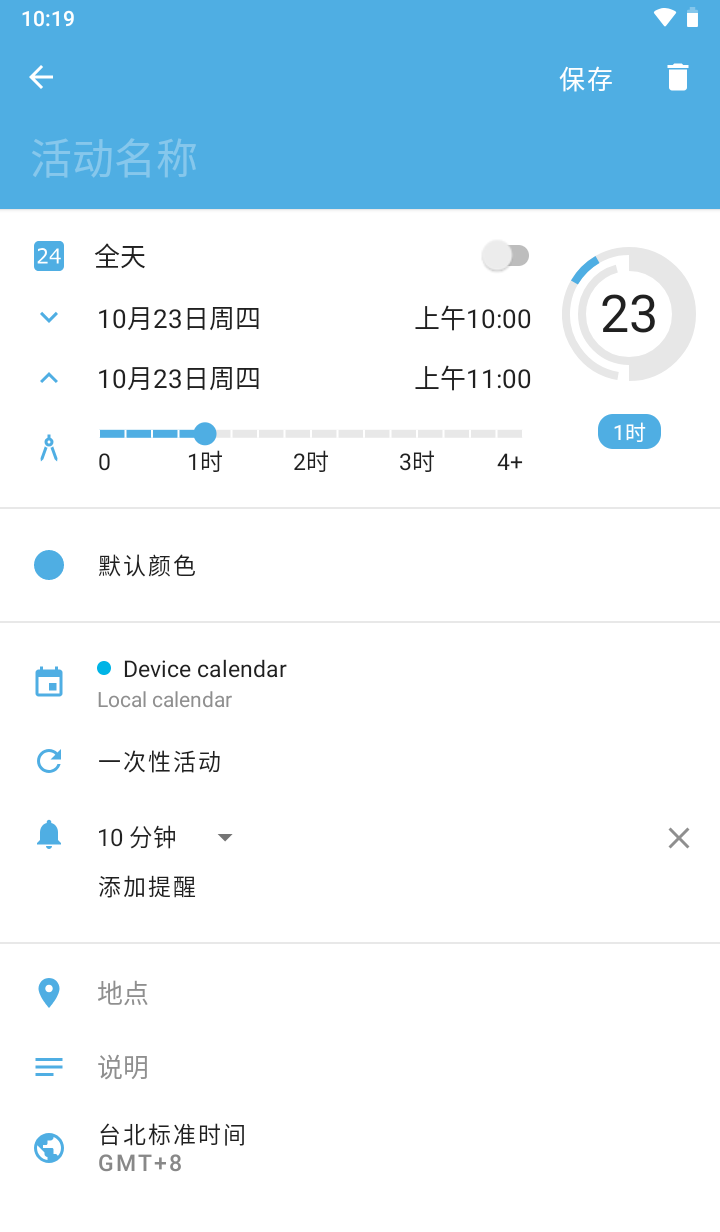Click the back arrow to exit event editing
The height and width of the screenshot is (1232, 720).
(41, 77)
